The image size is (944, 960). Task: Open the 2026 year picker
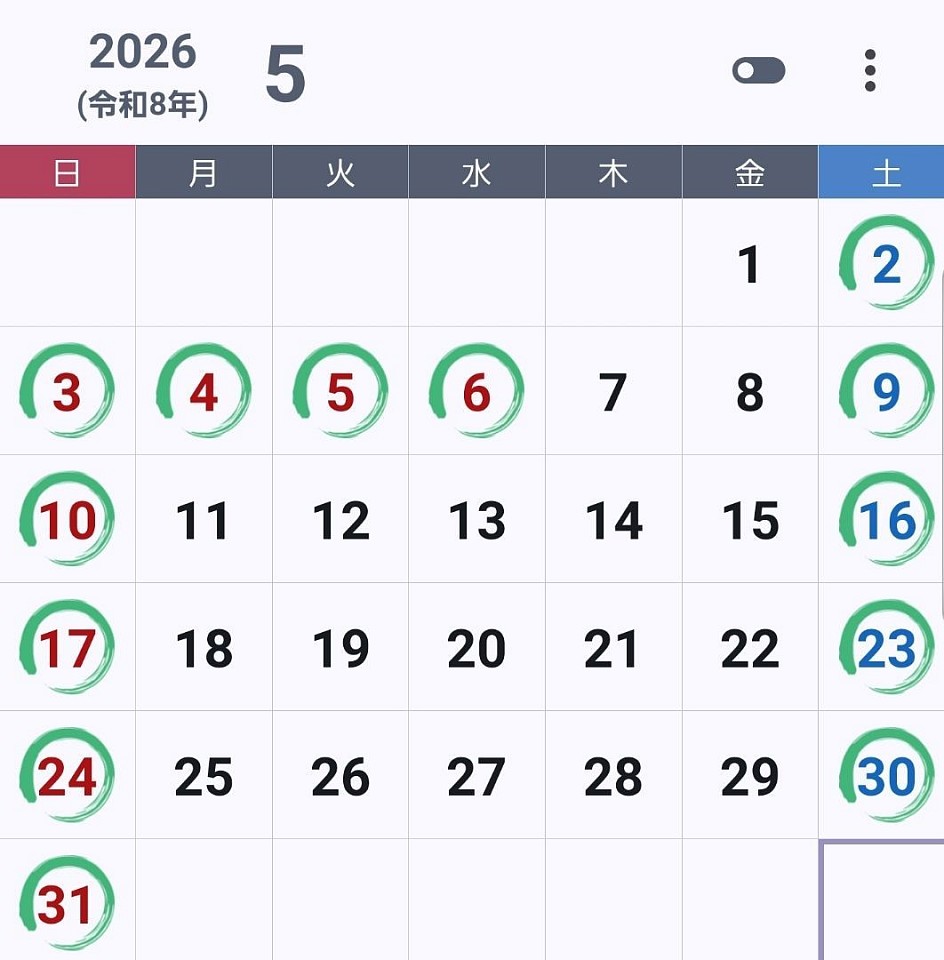[x=143, y=53]
